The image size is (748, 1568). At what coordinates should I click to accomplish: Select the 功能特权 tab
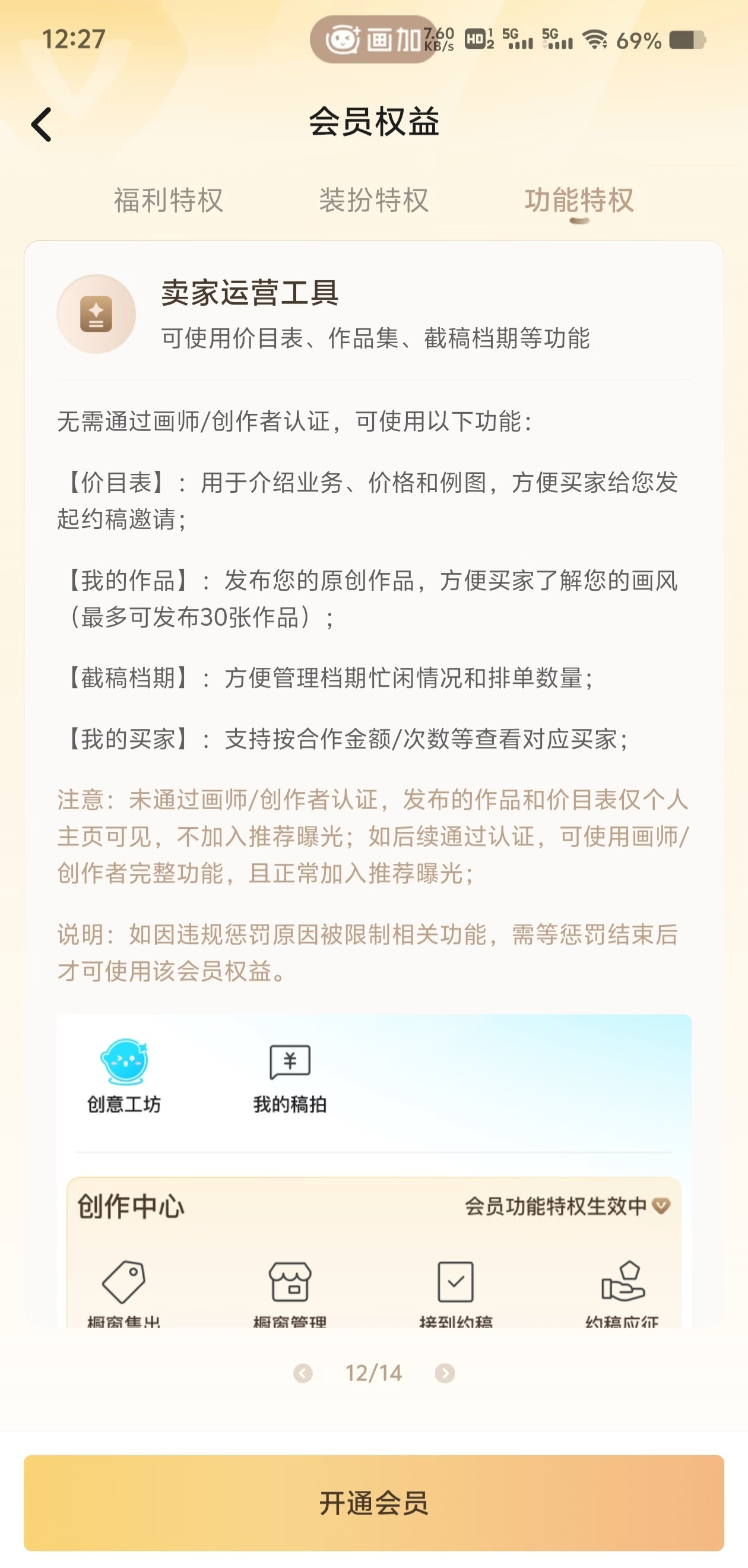(579, 200)
